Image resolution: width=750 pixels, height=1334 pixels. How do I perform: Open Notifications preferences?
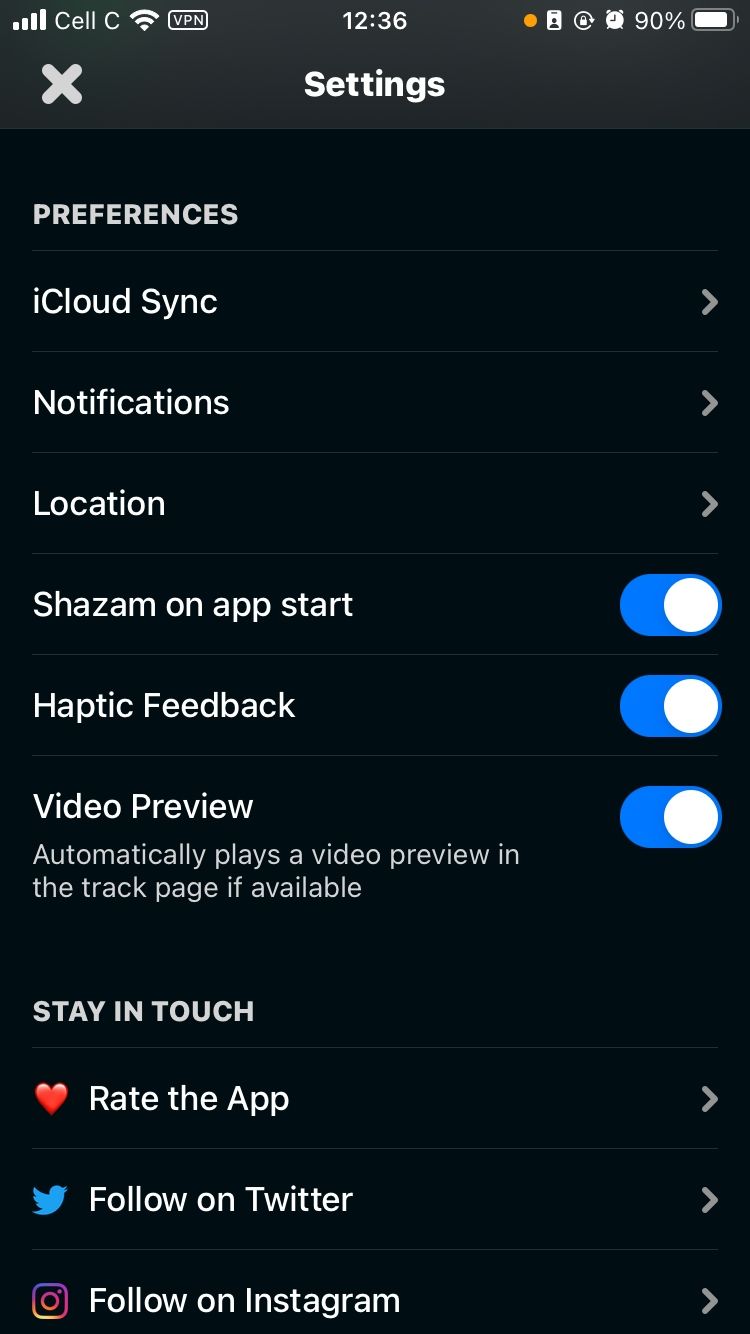pos(374,403)
